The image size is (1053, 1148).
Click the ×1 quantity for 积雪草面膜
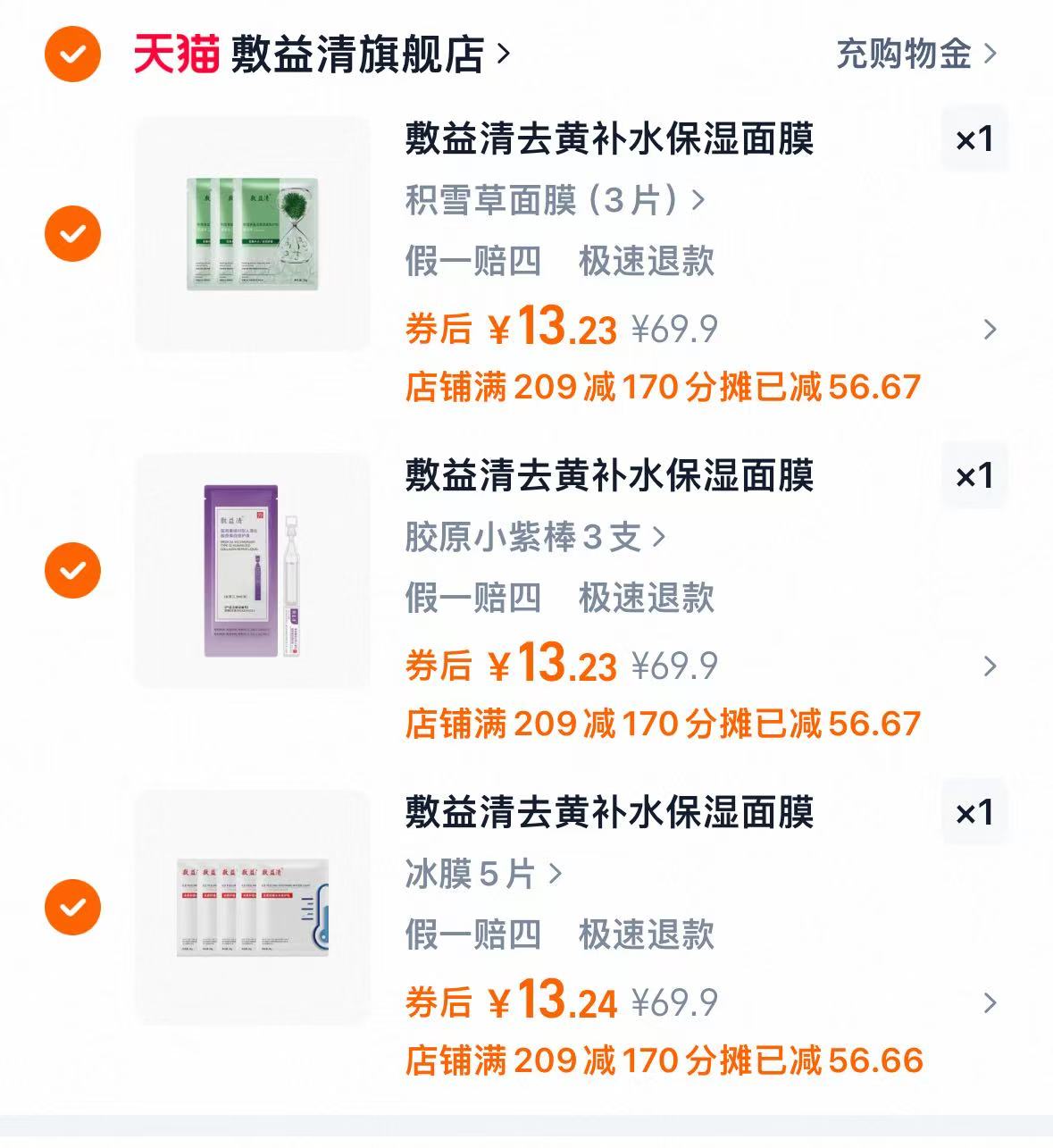[x=974, y=138]
